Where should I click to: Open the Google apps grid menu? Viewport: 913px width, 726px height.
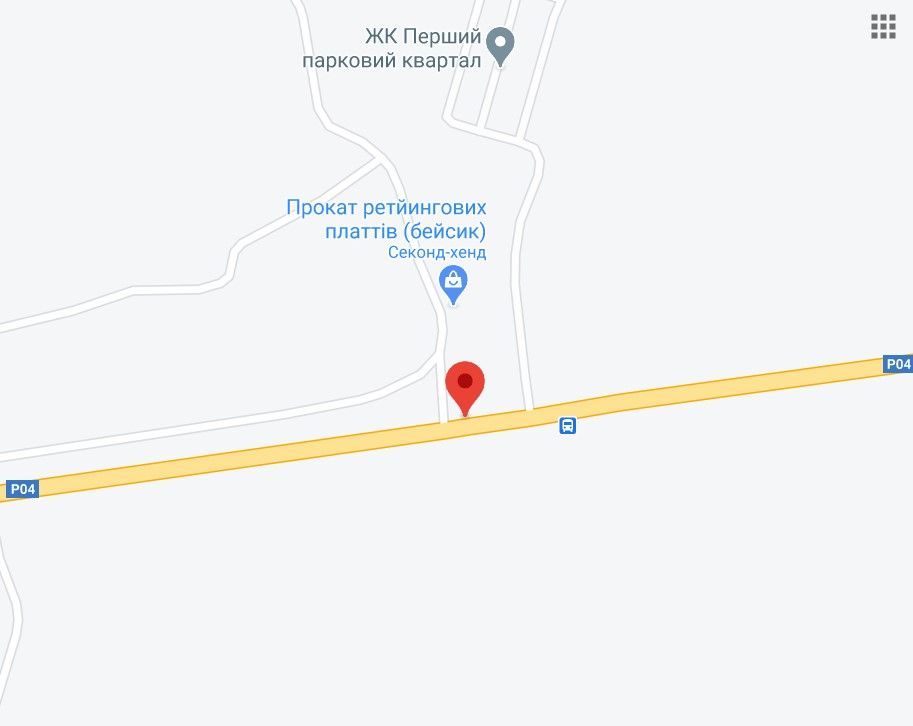click(883, 27)
